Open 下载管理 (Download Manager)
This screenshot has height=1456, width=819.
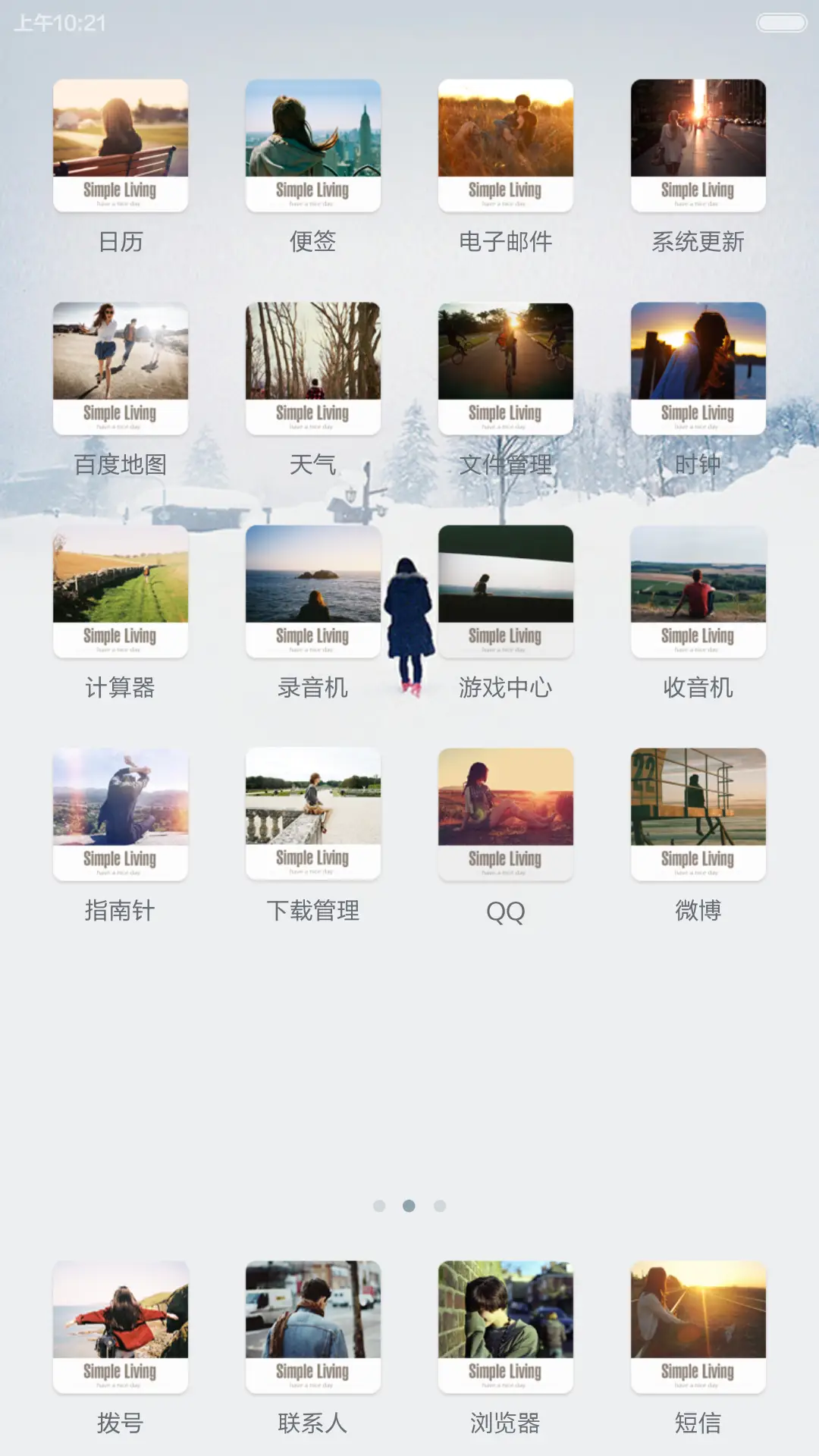point(312,812)
